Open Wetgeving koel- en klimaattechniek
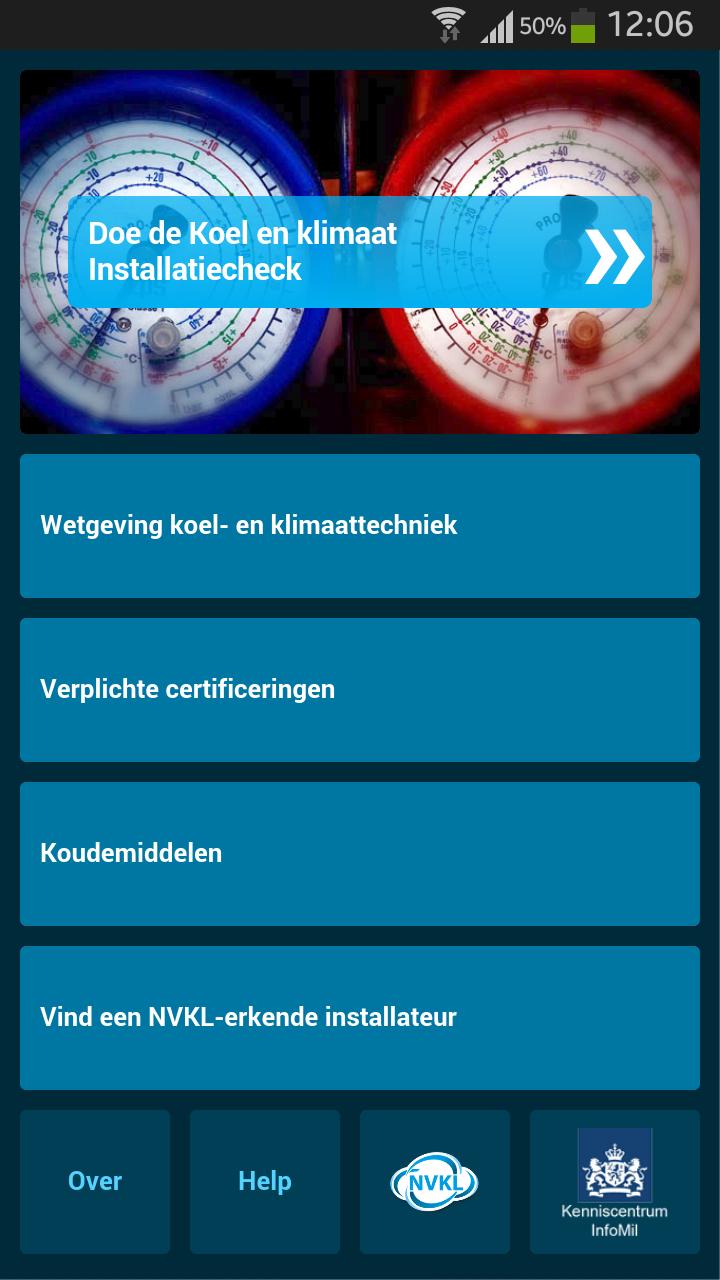The height and width of the screenshot is (1280, 720). tap(360, 524)
